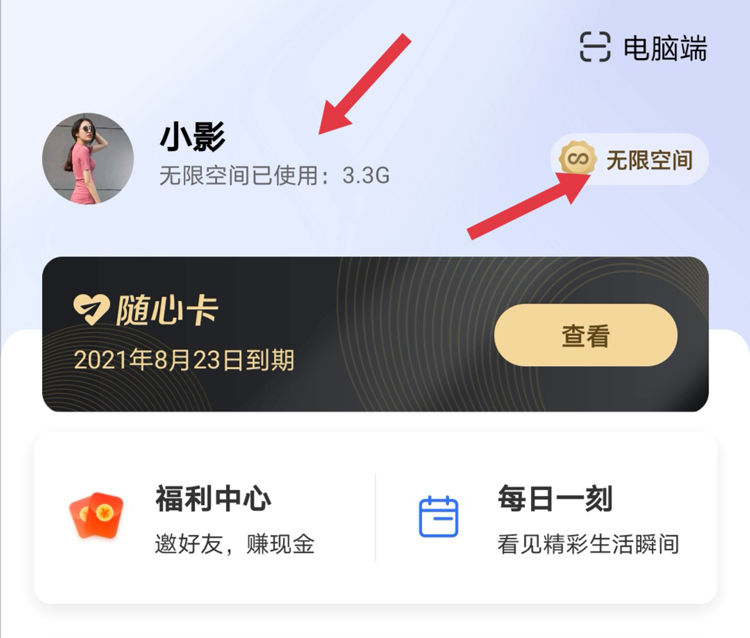Viewport: 750px width, 638px height.
Task: Open 每日一刻 highlights
Action: 550,518
